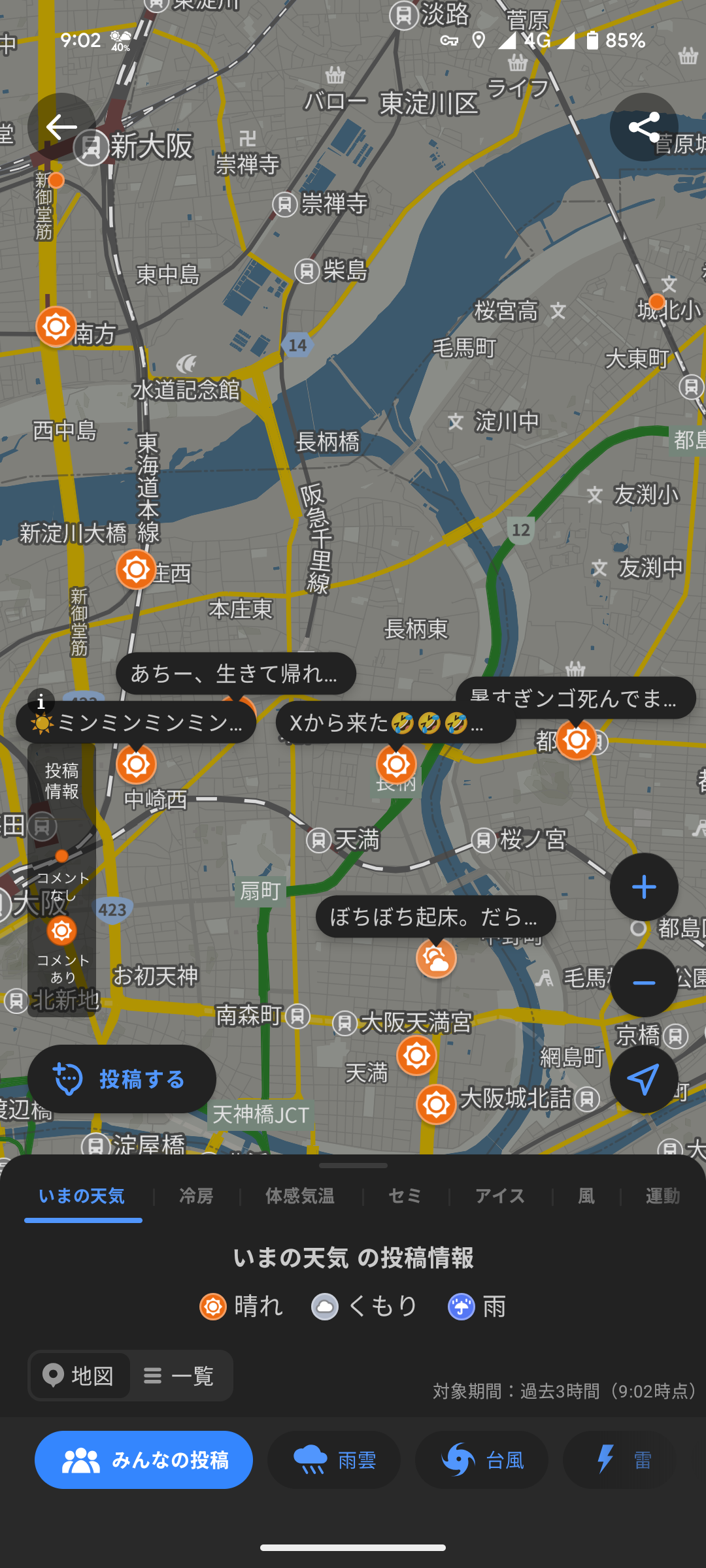The height and width of the screenshot is (1568, 706).
Task: Zoom out with the minus button
Action: click(644, 983)
